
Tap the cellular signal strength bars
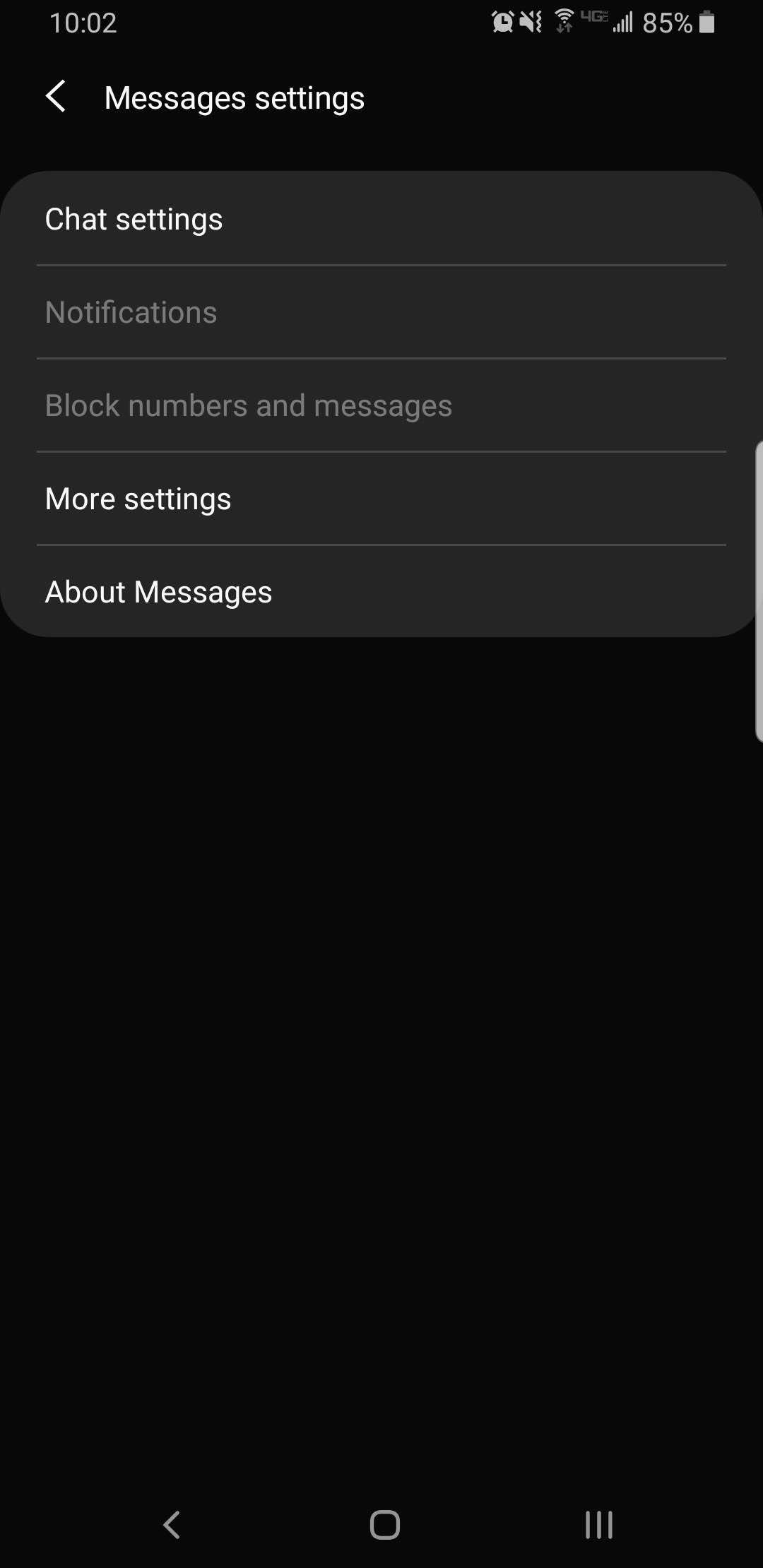623,23
